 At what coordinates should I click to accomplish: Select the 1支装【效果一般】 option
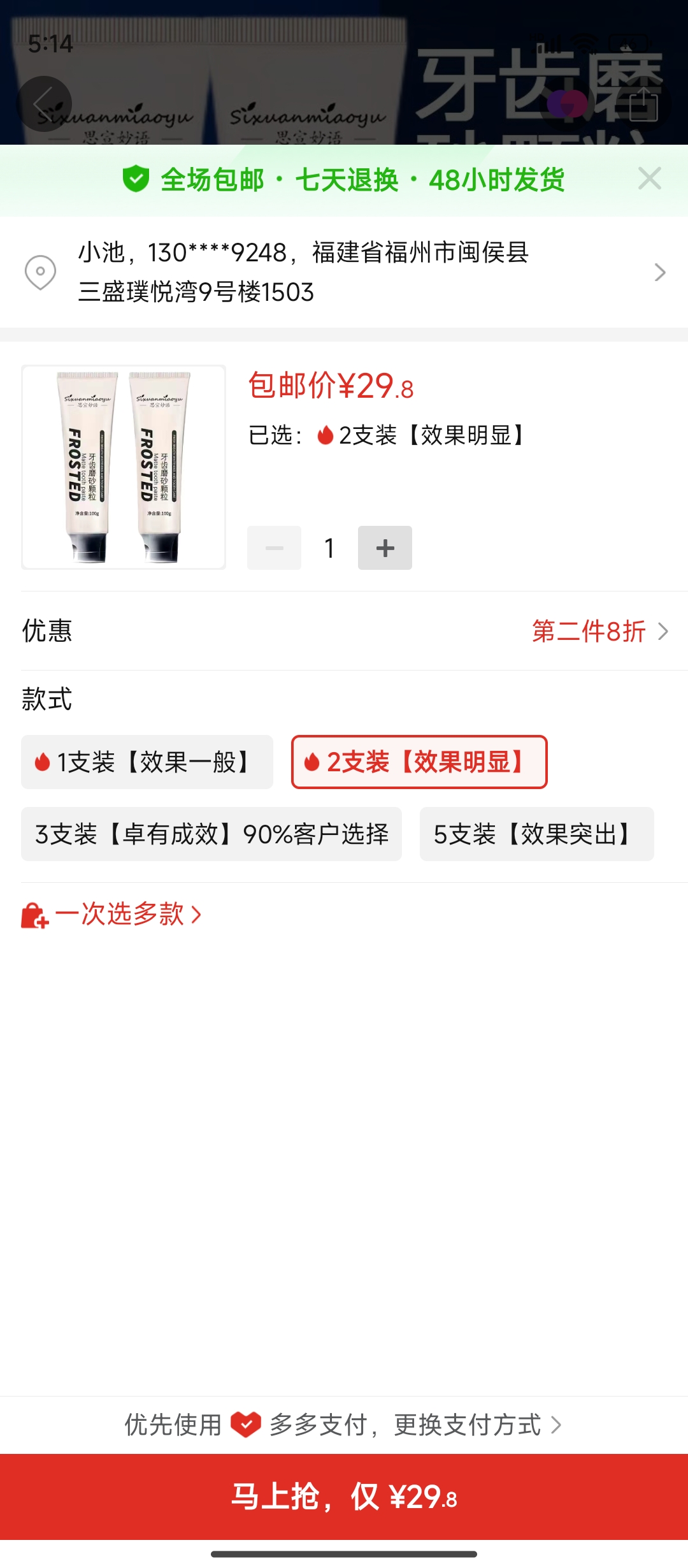(x=147, y=762)
